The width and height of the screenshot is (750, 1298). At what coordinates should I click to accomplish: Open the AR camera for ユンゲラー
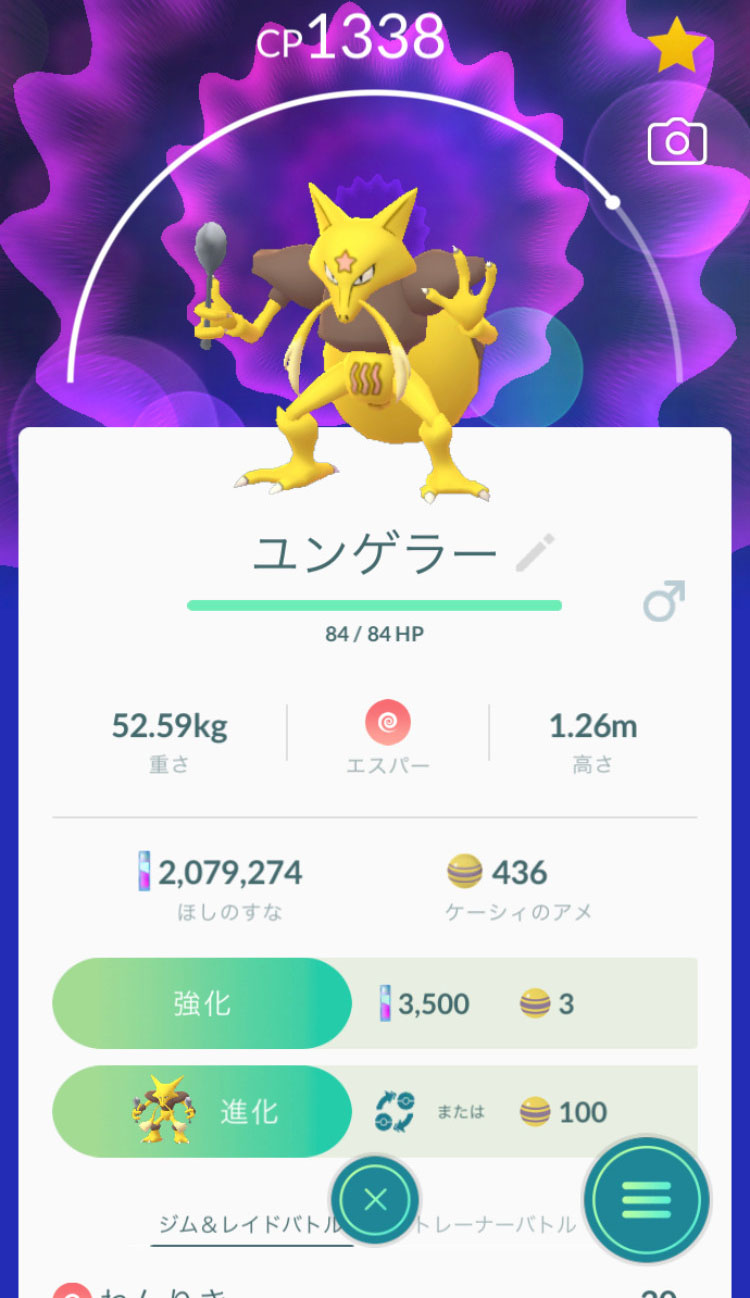pos(677,142)
